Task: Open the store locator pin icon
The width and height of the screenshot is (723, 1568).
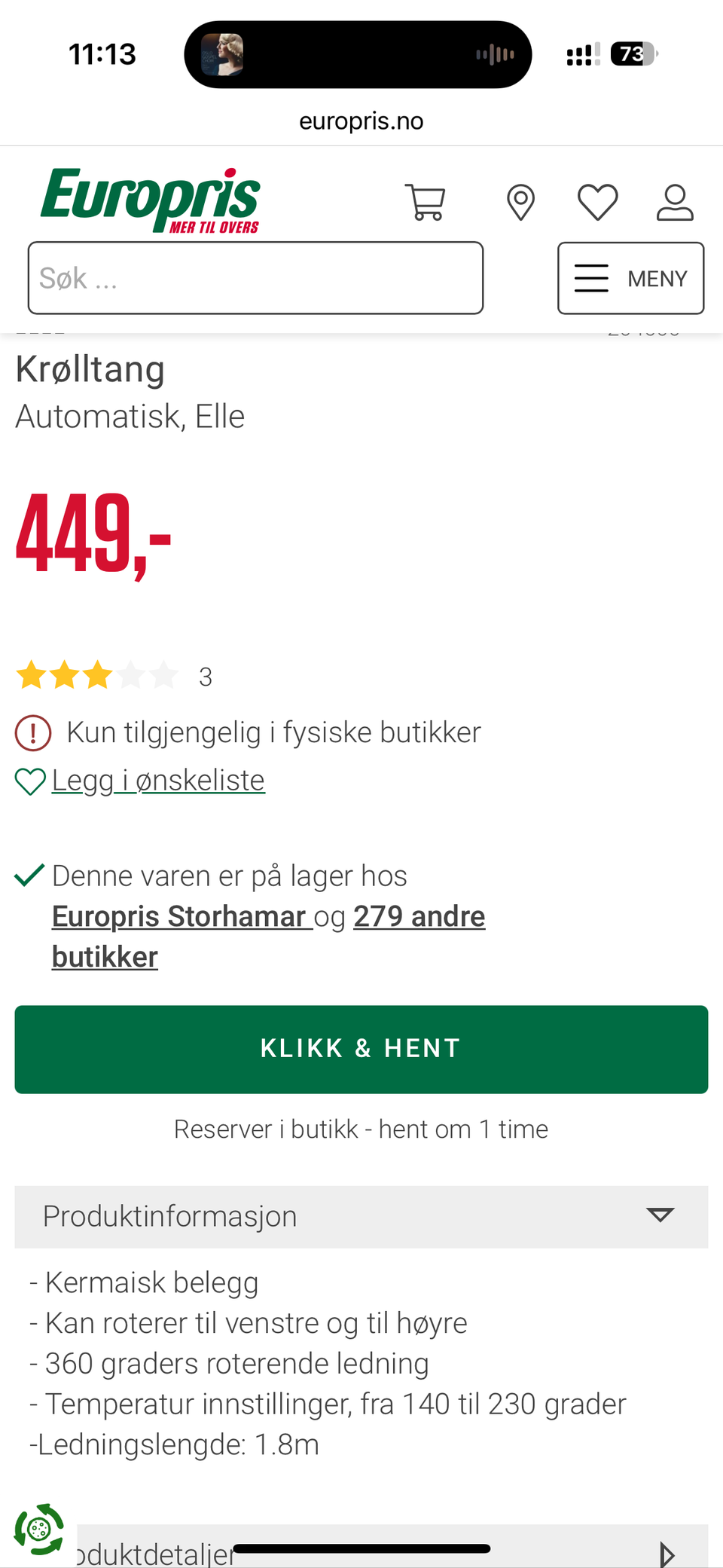Action: (x=520, y=200)
